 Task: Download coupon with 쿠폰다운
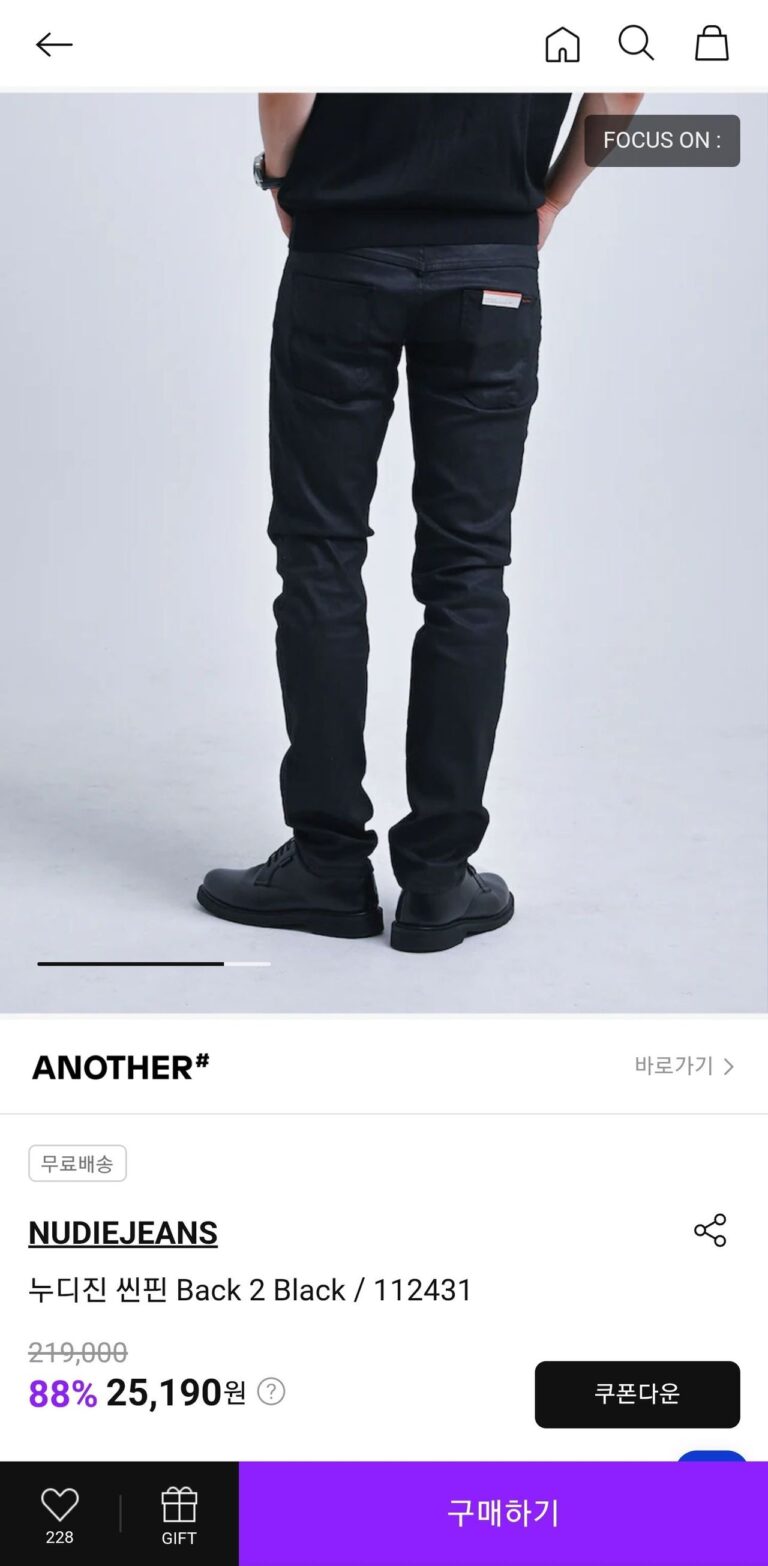tap(637, 1394)
